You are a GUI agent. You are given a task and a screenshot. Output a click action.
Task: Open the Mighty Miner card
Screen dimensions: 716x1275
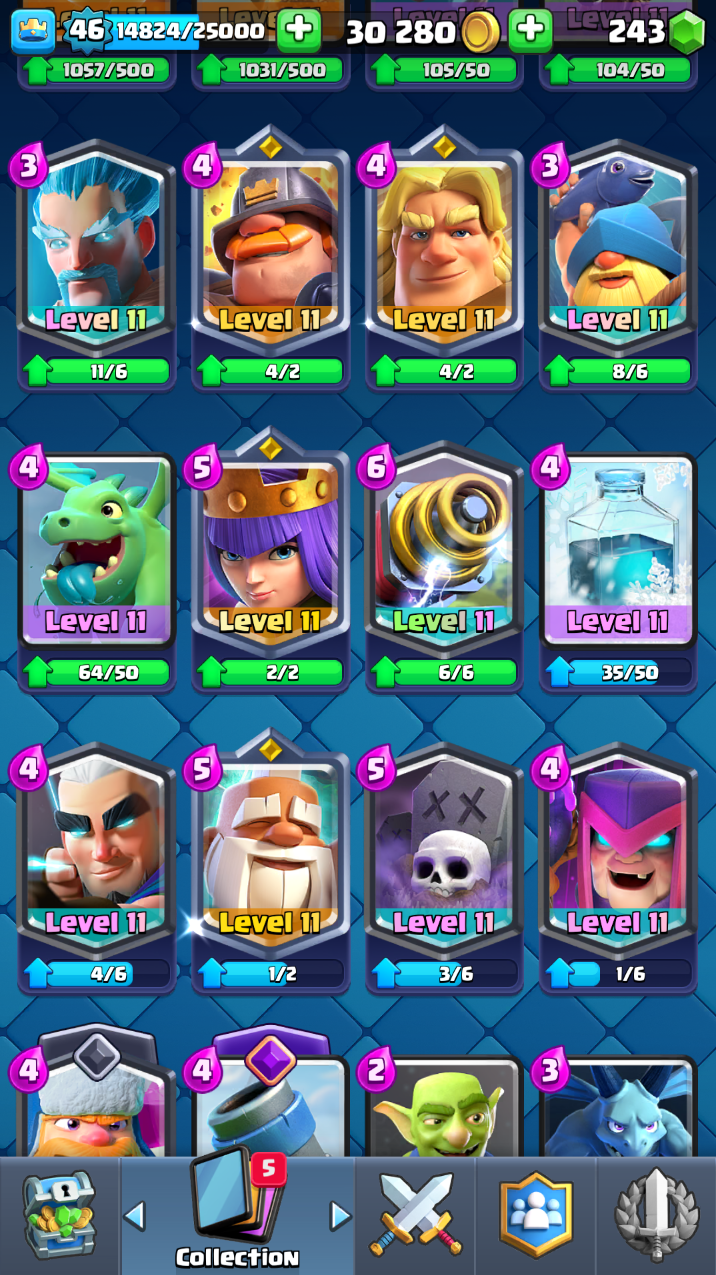270,250
